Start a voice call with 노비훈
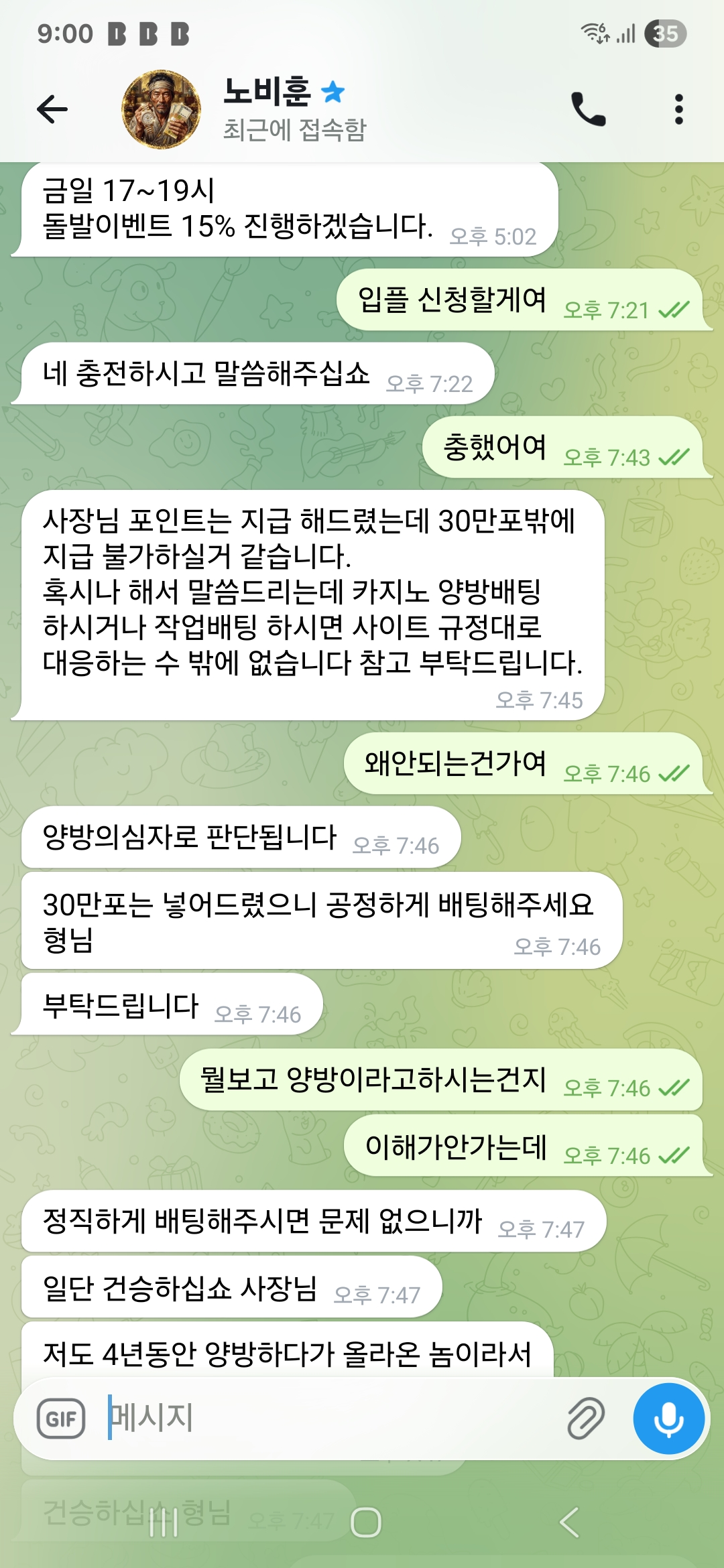Screen dimensions: 724x1568 pos(588,109)
